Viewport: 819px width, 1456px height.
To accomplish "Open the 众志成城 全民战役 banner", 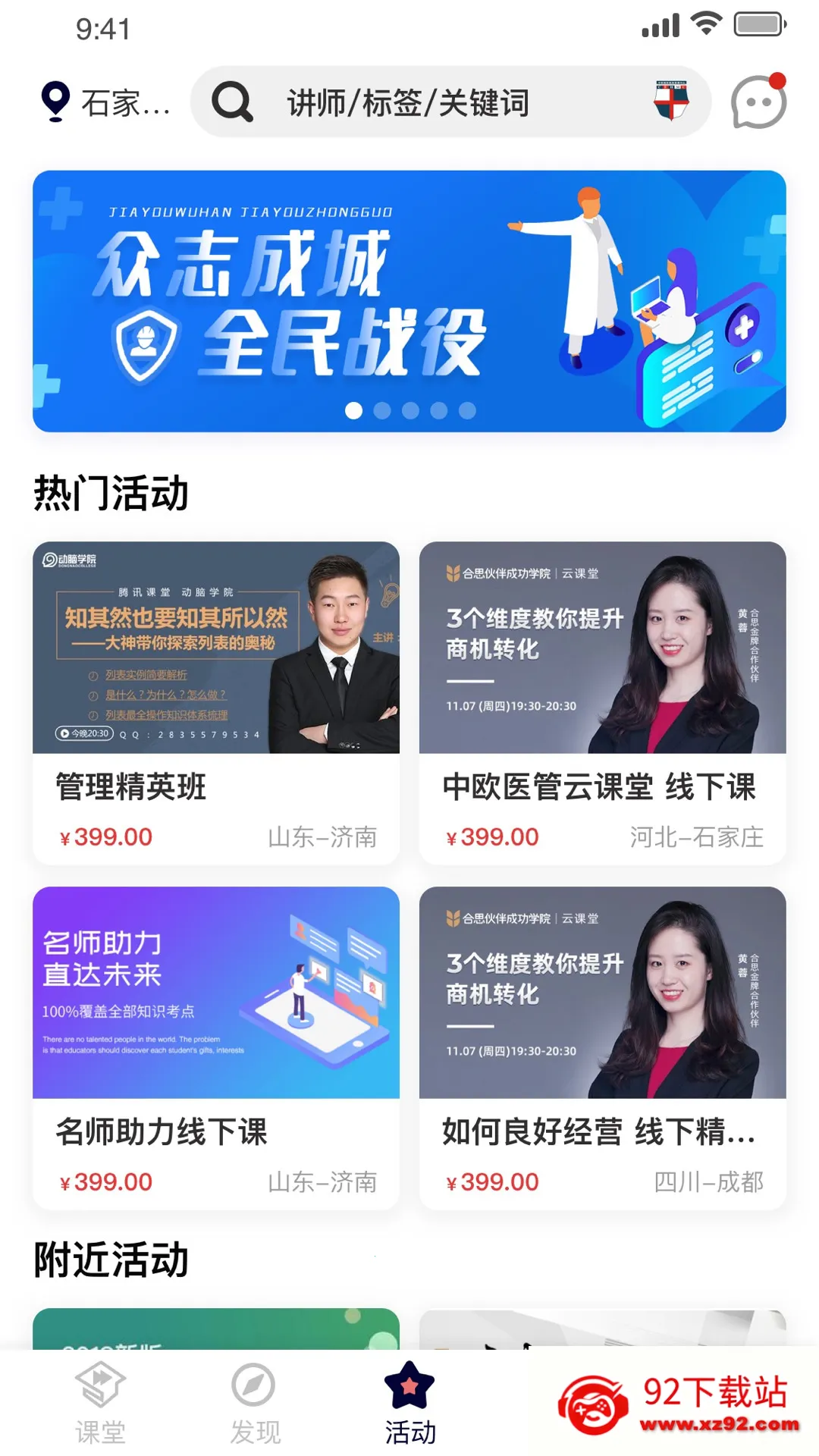I will [x=409, y=301].
